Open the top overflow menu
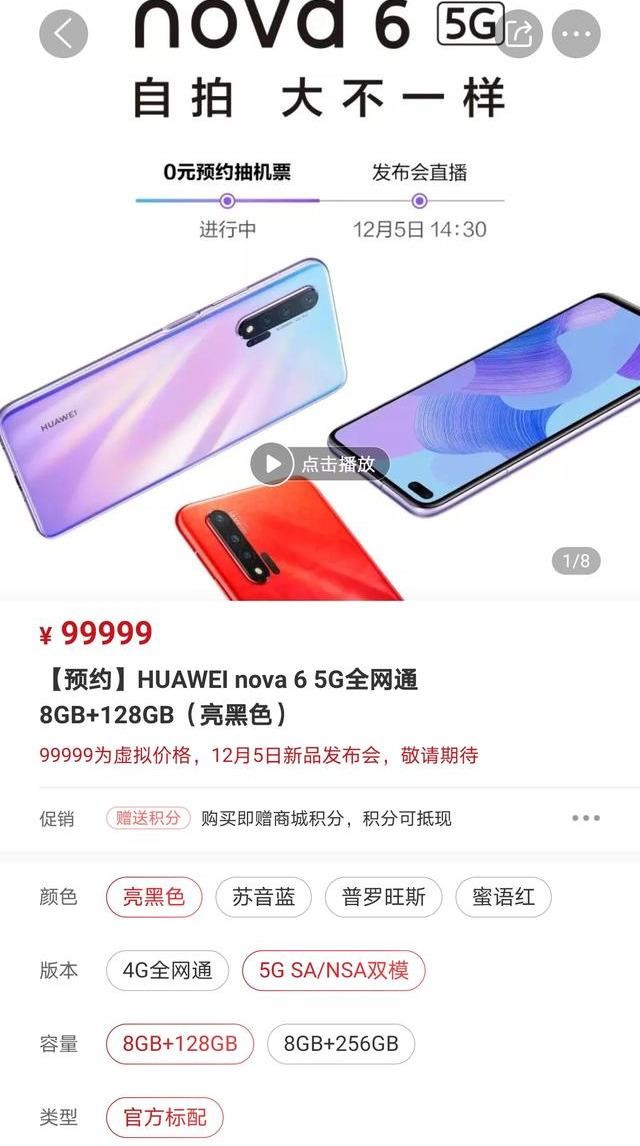This screenshot has height=1146, width=640. coord(577,34)
